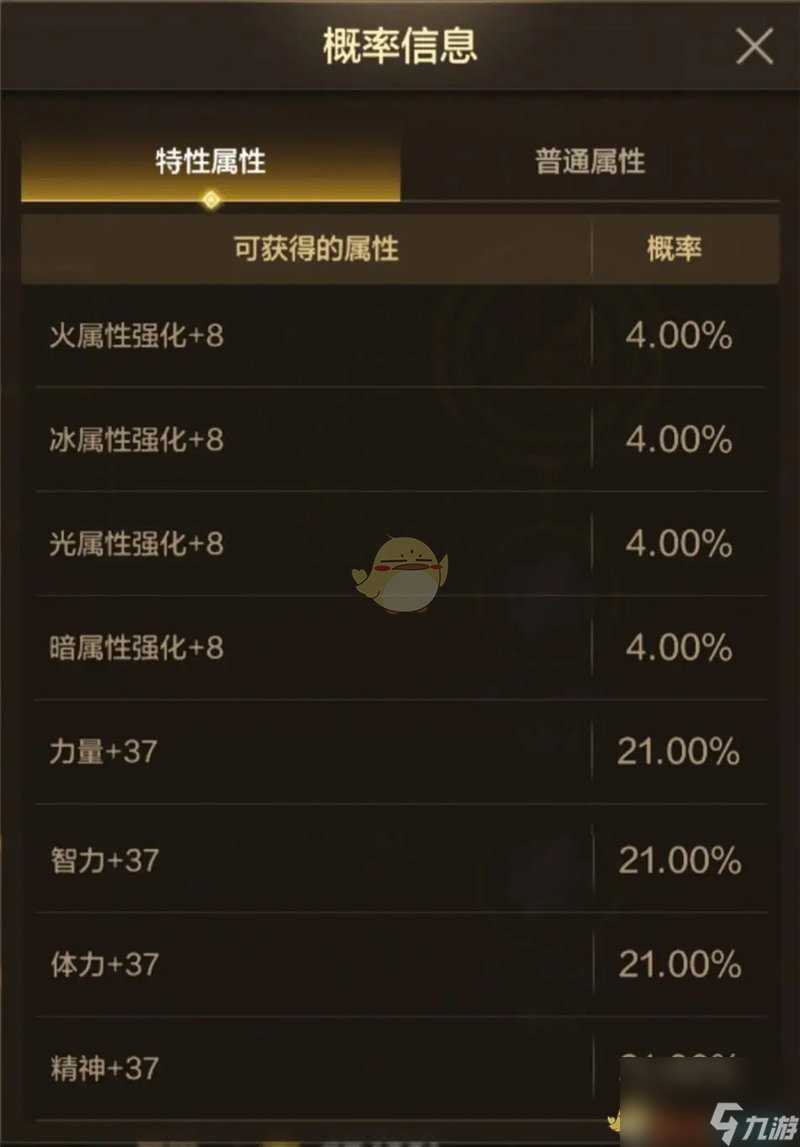
Task: Click the 4.00% value beside 火属性强化+8
Action: 680,337
